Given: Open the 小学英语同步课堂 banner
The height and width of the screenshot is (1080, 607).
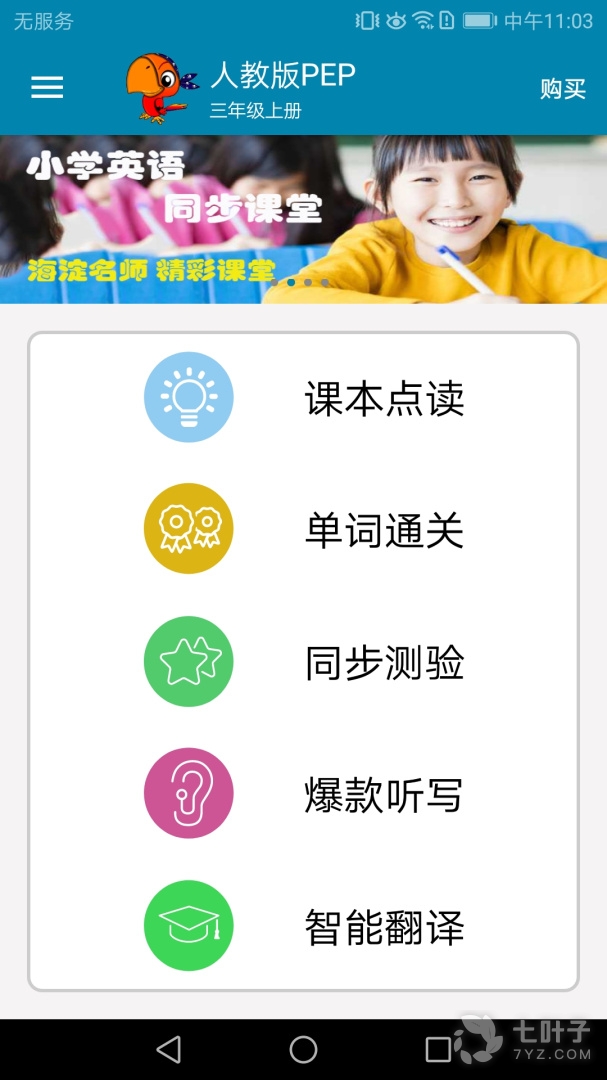Looking at the screenshot, I should coord(303,219).
